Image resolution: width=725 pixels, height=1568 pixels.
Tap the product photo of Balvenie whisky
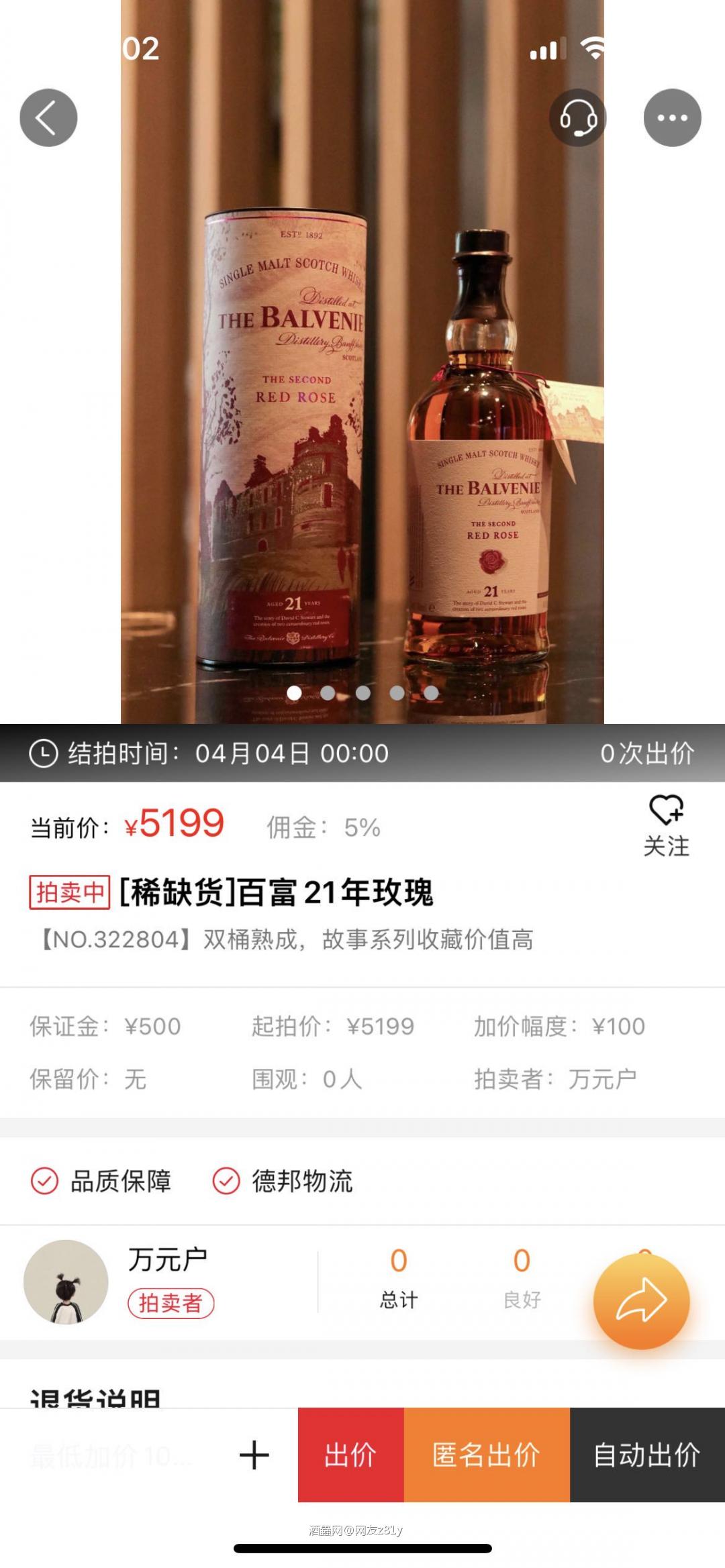[x=362, y=403]
